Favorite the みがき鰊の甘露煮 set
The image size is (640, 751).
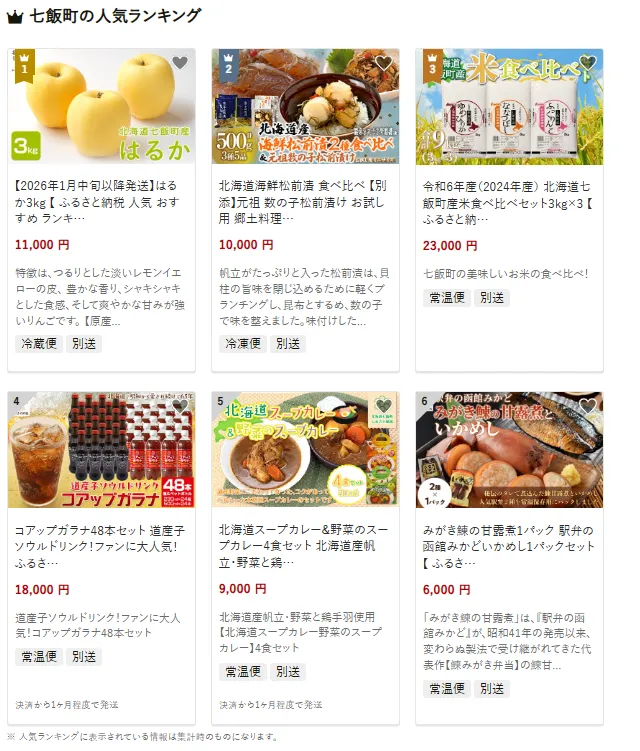tap(588, 406)
